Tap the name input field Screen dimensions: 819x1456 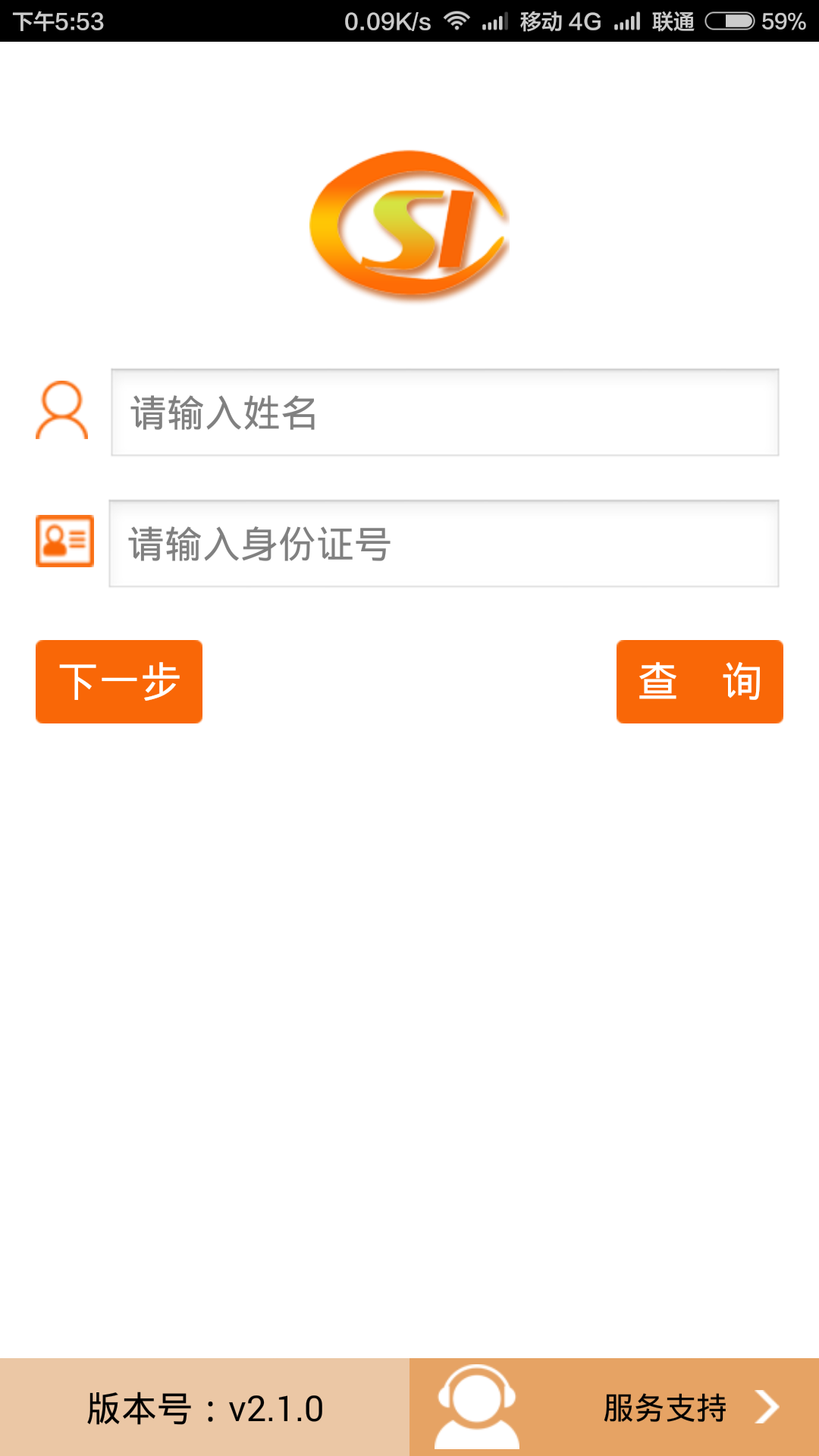click(x=445, y=413)
